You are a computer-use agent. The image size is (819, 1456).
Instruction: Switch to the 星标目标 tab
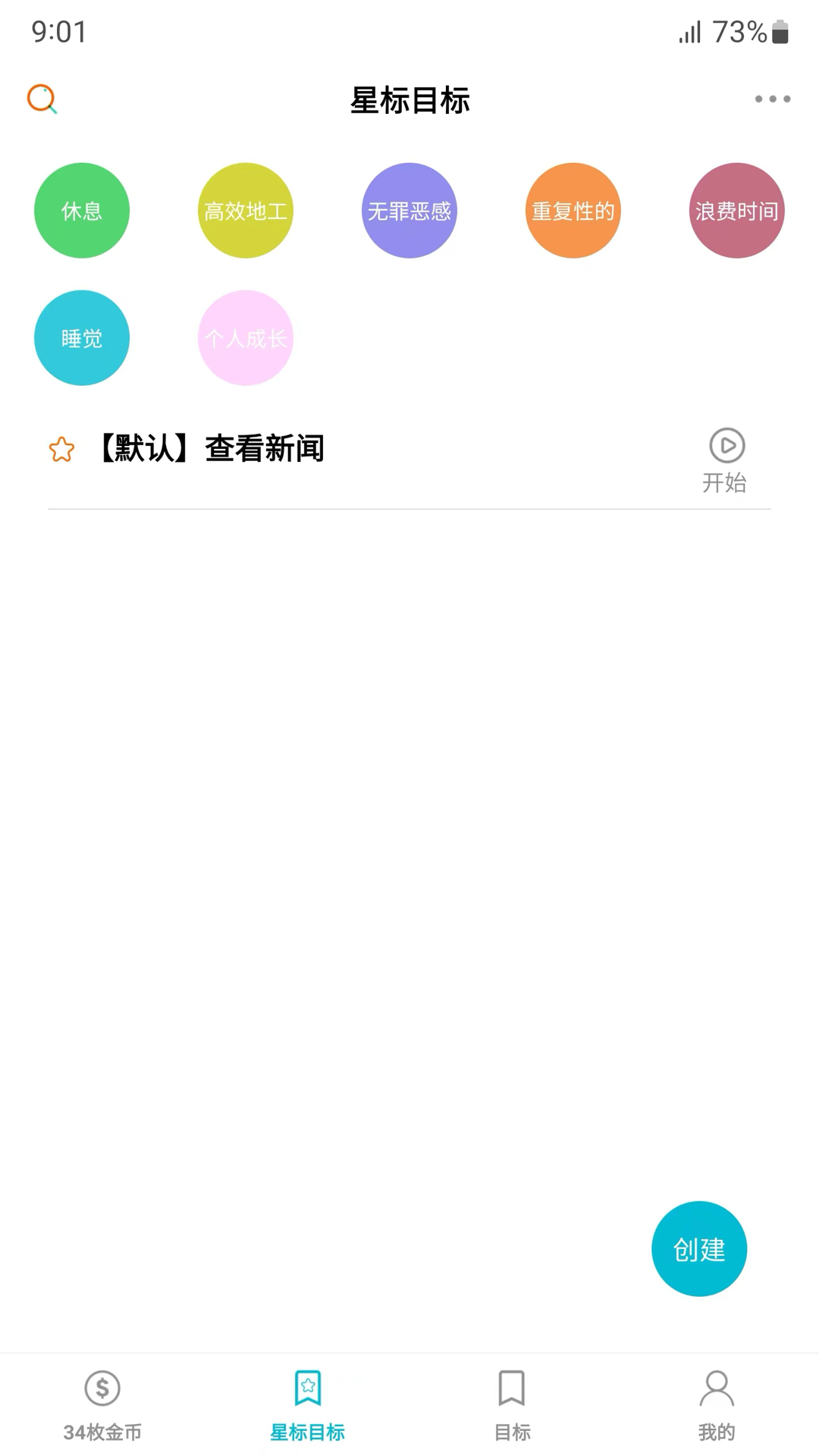click(307, 1406)
